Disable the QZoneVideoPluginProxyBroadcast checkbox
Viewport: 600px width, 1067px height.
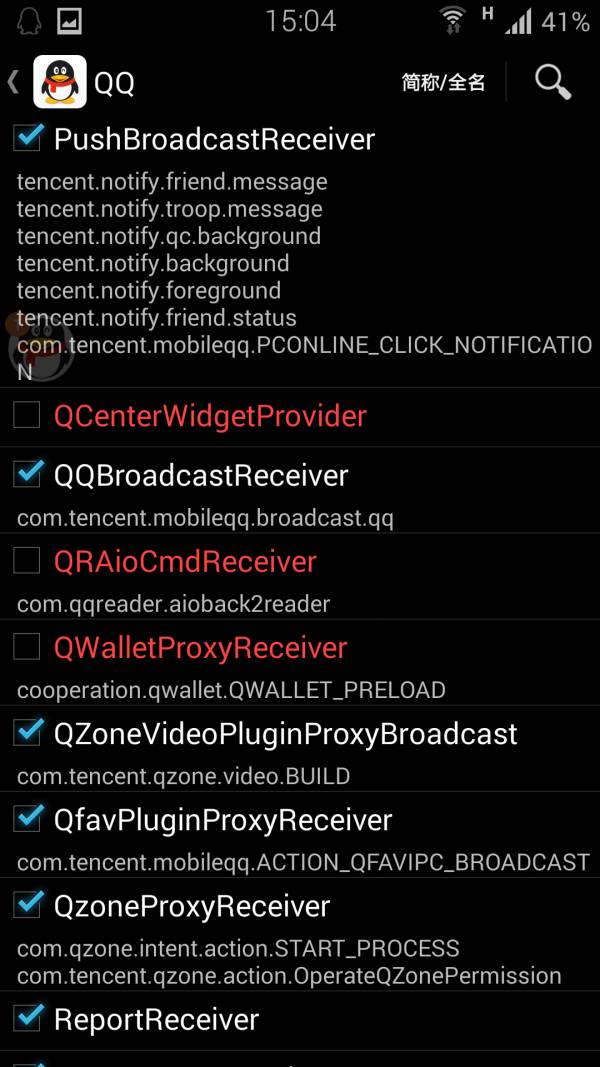pyautogui.click(x=27, y=732)
